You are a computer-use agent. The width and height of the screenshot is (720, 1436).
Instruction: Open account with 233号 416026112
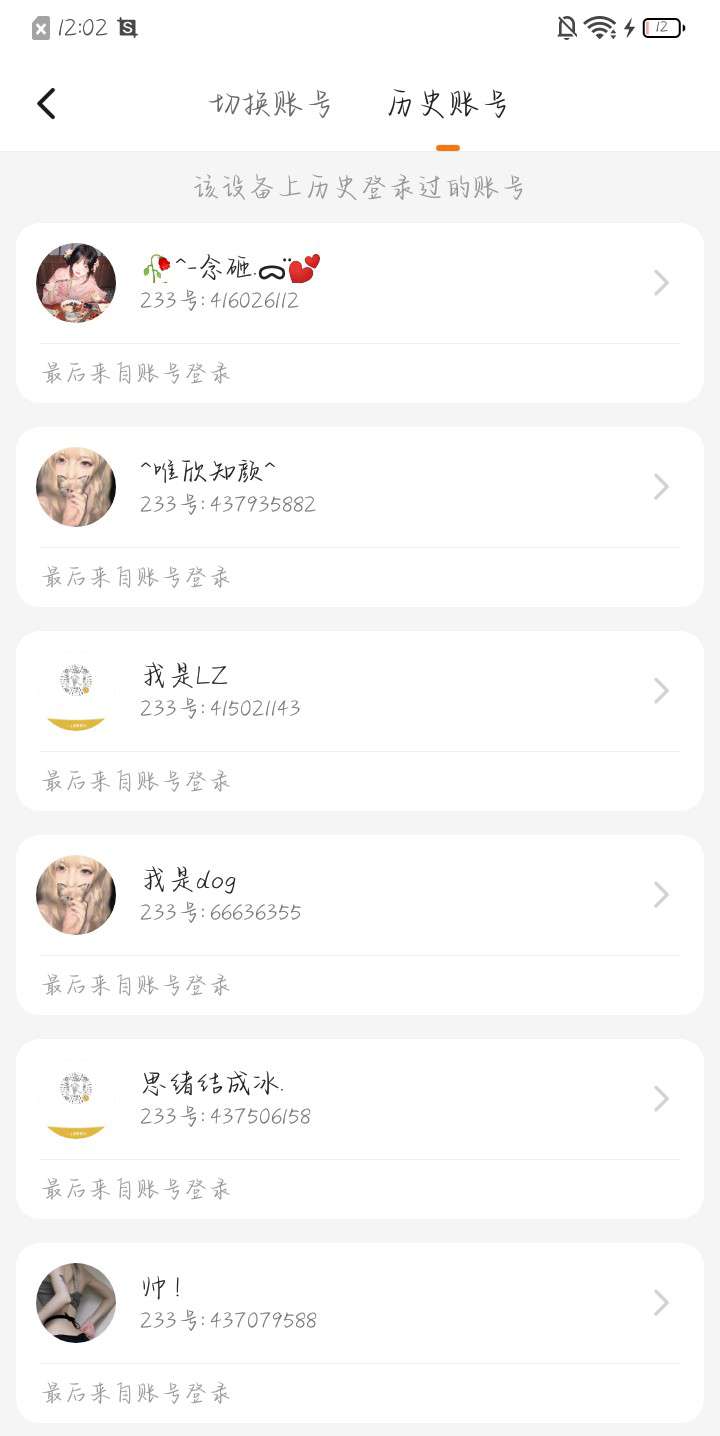(360, 284)
